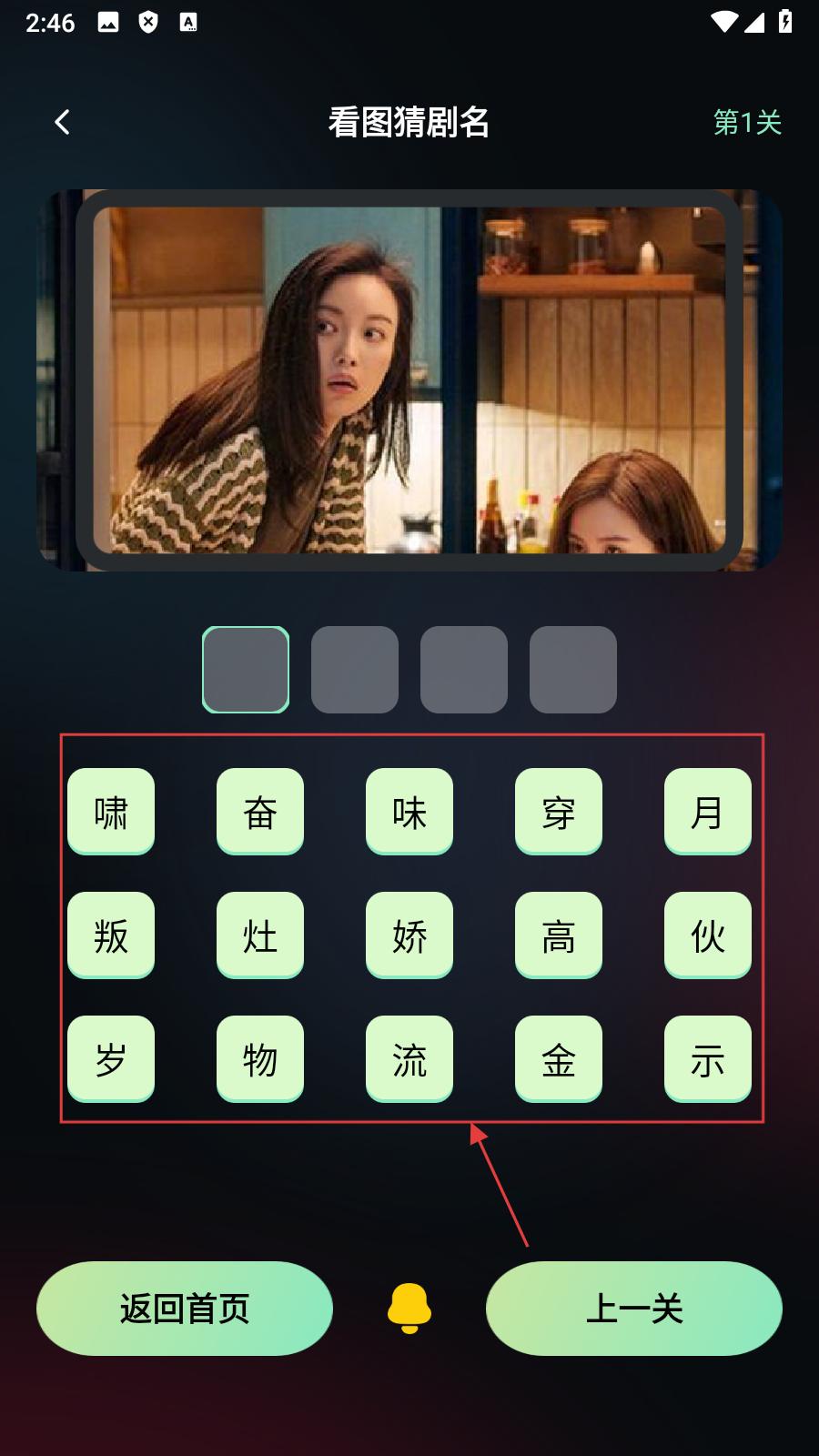Choose the 物 character tile

point(260,1058)
